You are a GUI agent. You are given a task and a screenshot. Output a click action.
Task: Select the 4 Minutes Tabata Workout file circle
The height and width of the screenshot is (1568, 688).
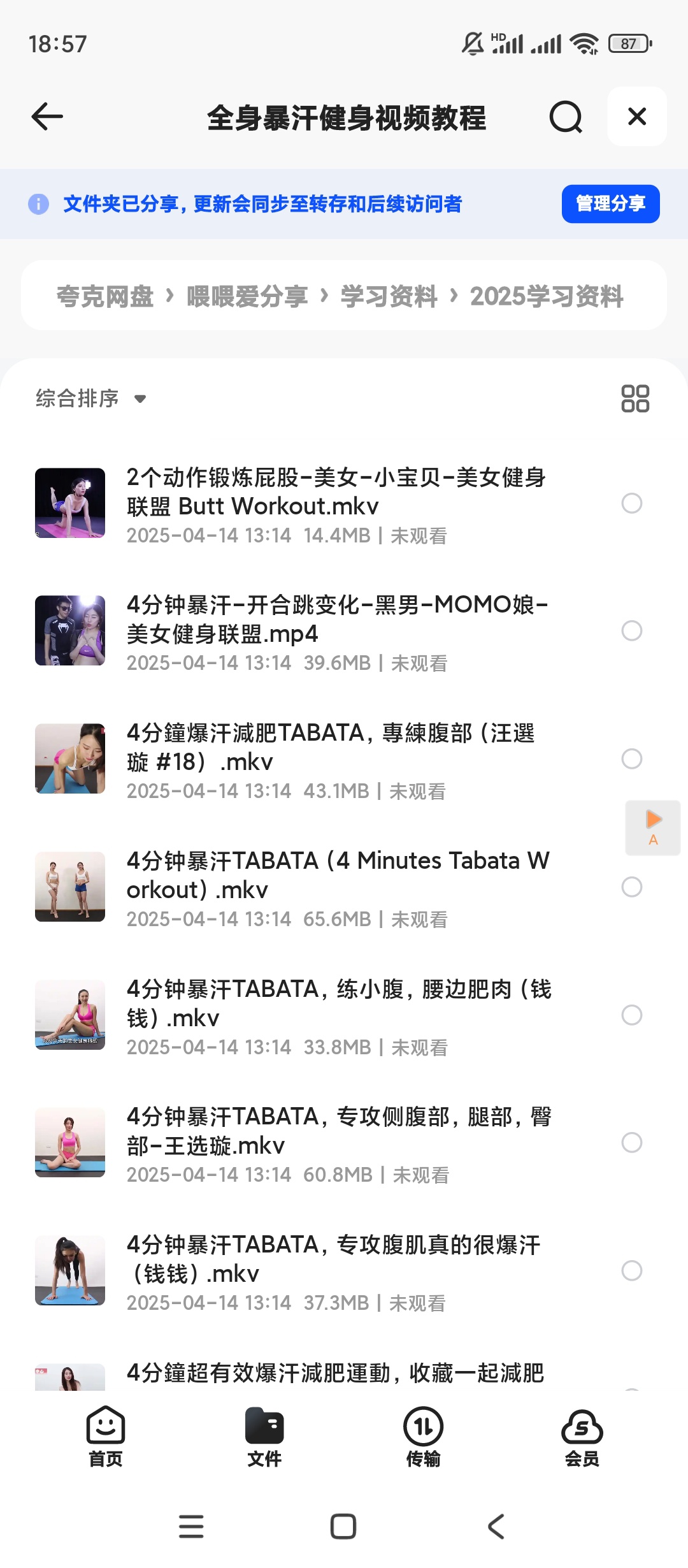click(631, 886)
